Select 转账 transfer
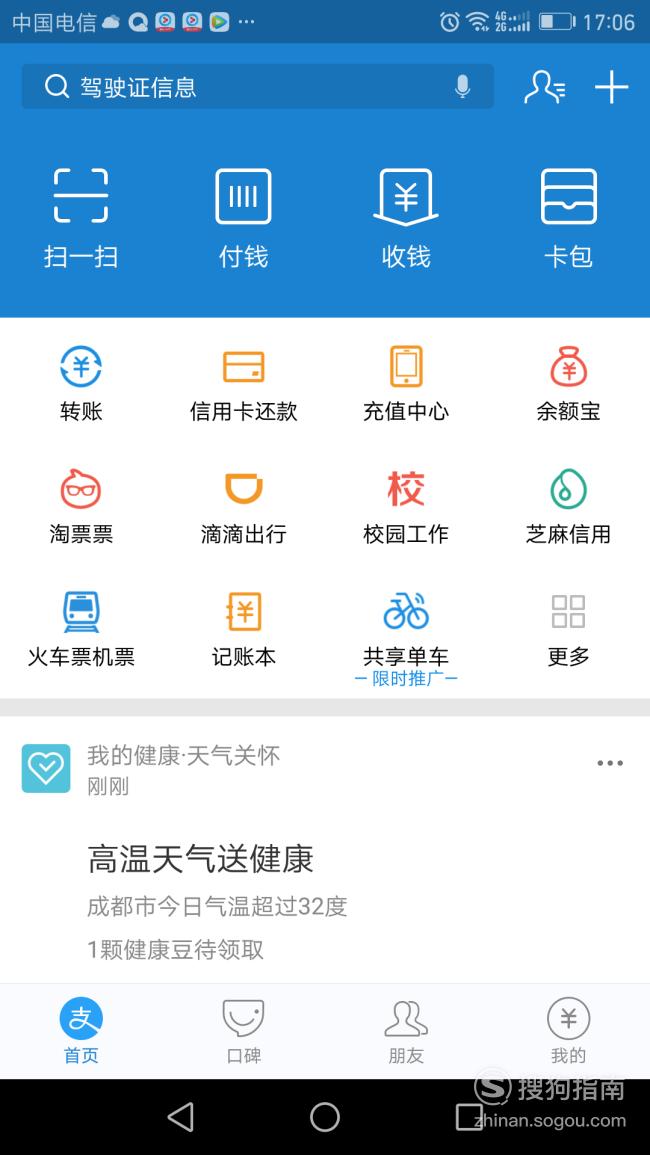This screenshot has width=650, height=1155. (x=81, y=384)
